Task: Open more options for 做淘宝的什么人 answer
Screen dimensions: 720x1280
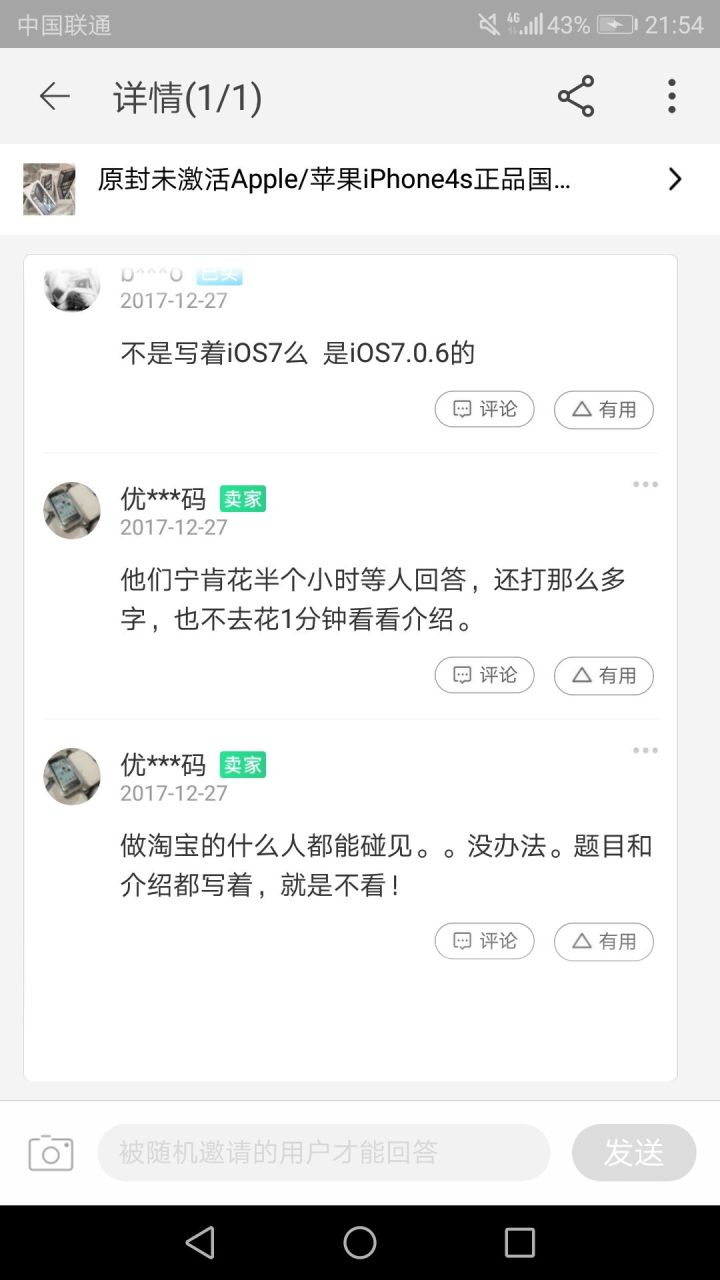Action: (x=645, y=751)
